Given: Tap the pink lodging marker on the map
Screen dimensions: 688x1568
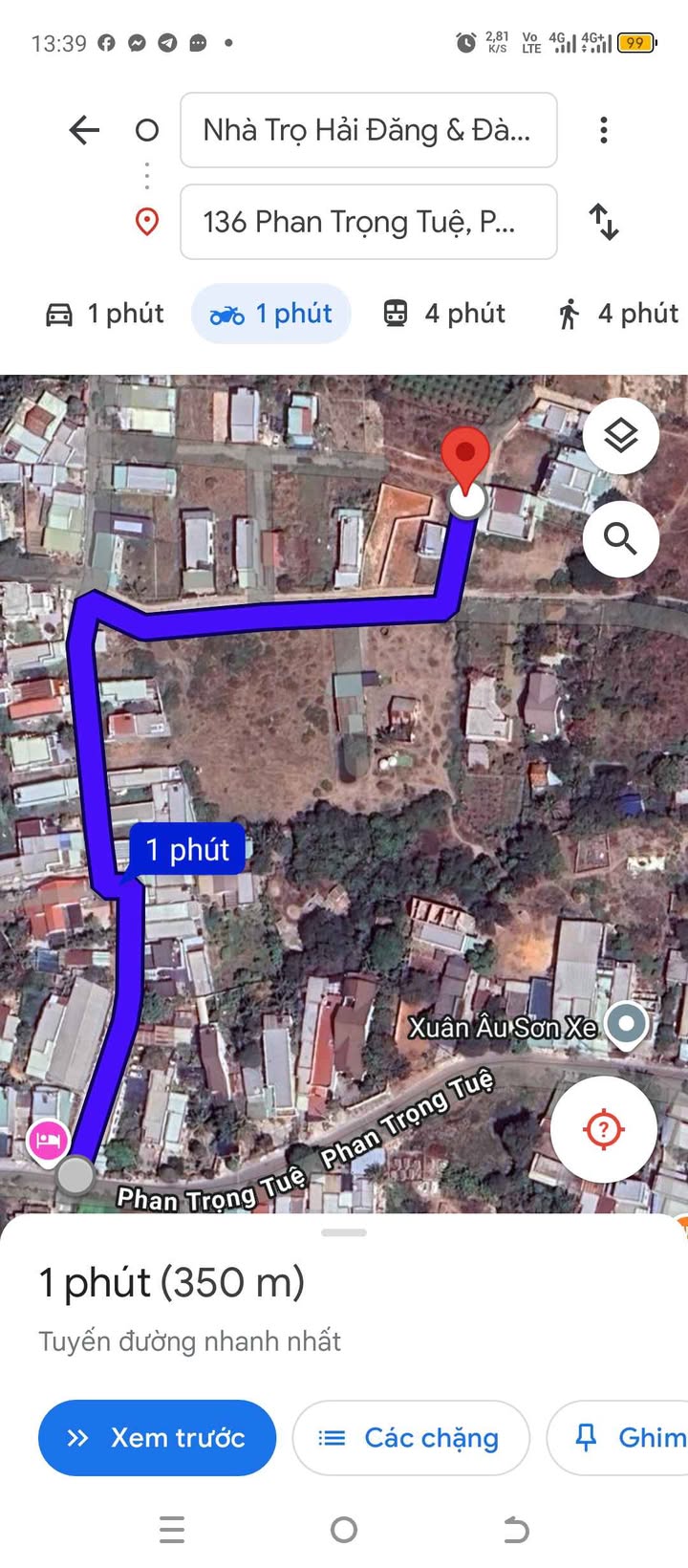Looking at the screenshot, I should click(48, 1140).
